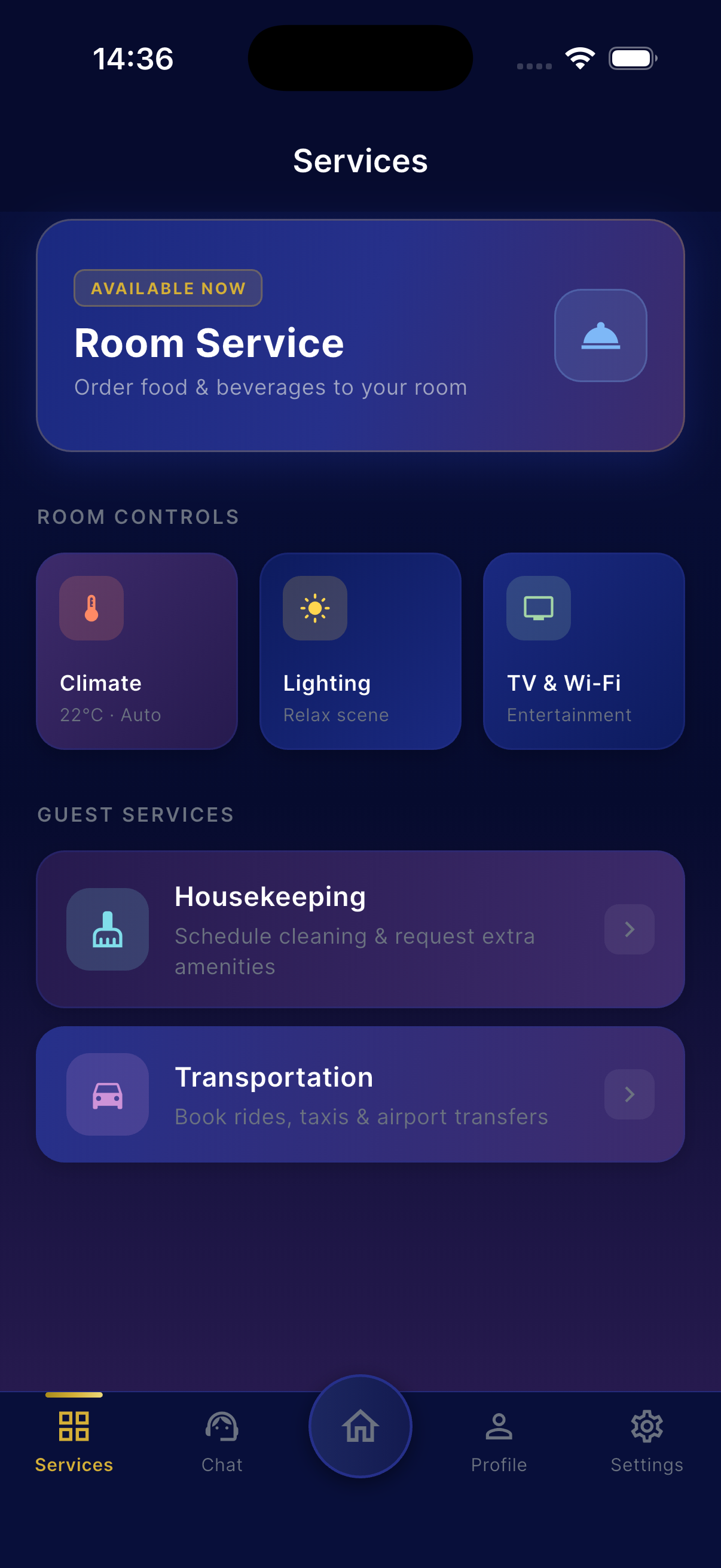
Task: Tap the Transportation car icon
Action: [x=107, y=1094]
